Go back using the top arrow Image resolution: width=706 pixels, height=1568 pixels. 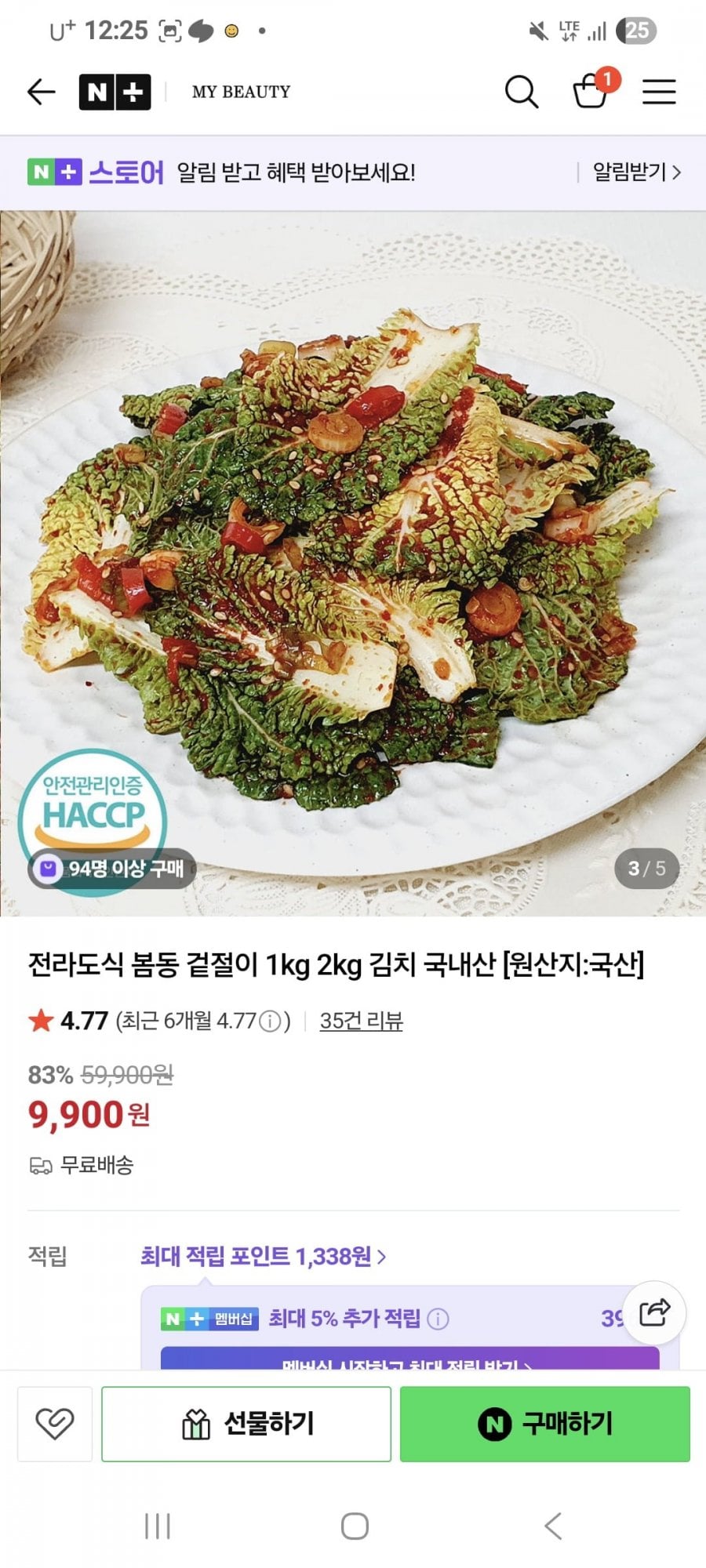[41, 92]
